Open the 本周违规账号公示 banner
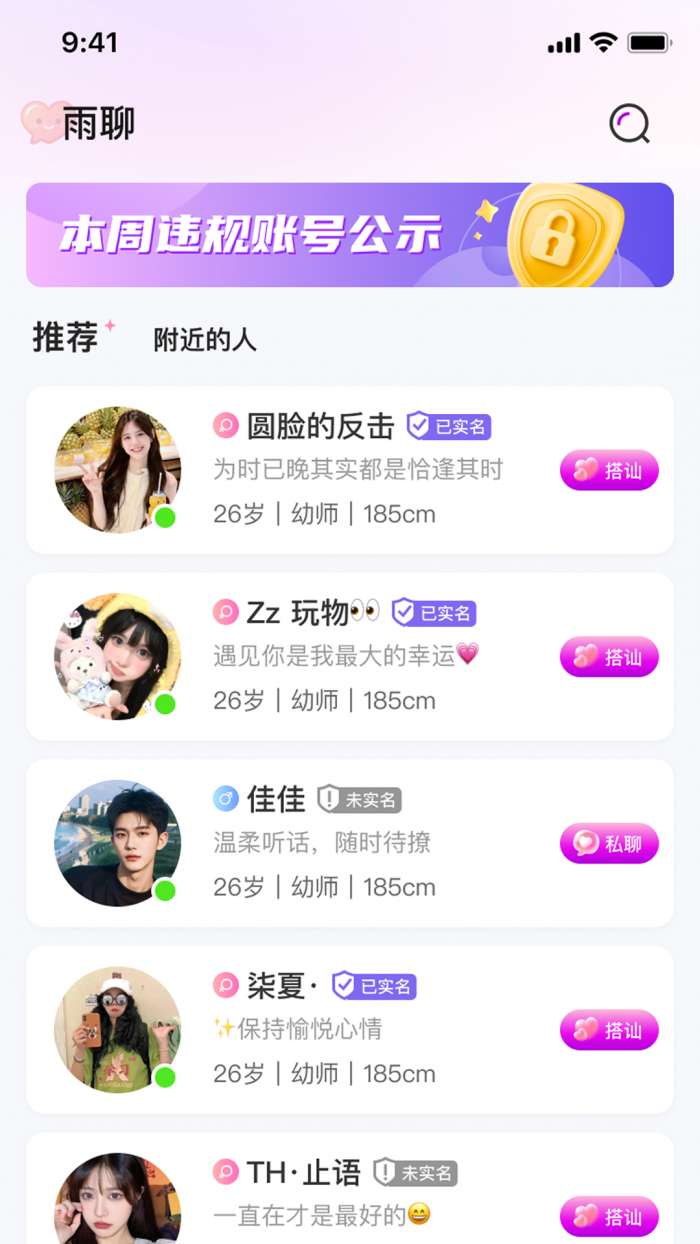The image size is (700, 1244). [x=350, y=235]
